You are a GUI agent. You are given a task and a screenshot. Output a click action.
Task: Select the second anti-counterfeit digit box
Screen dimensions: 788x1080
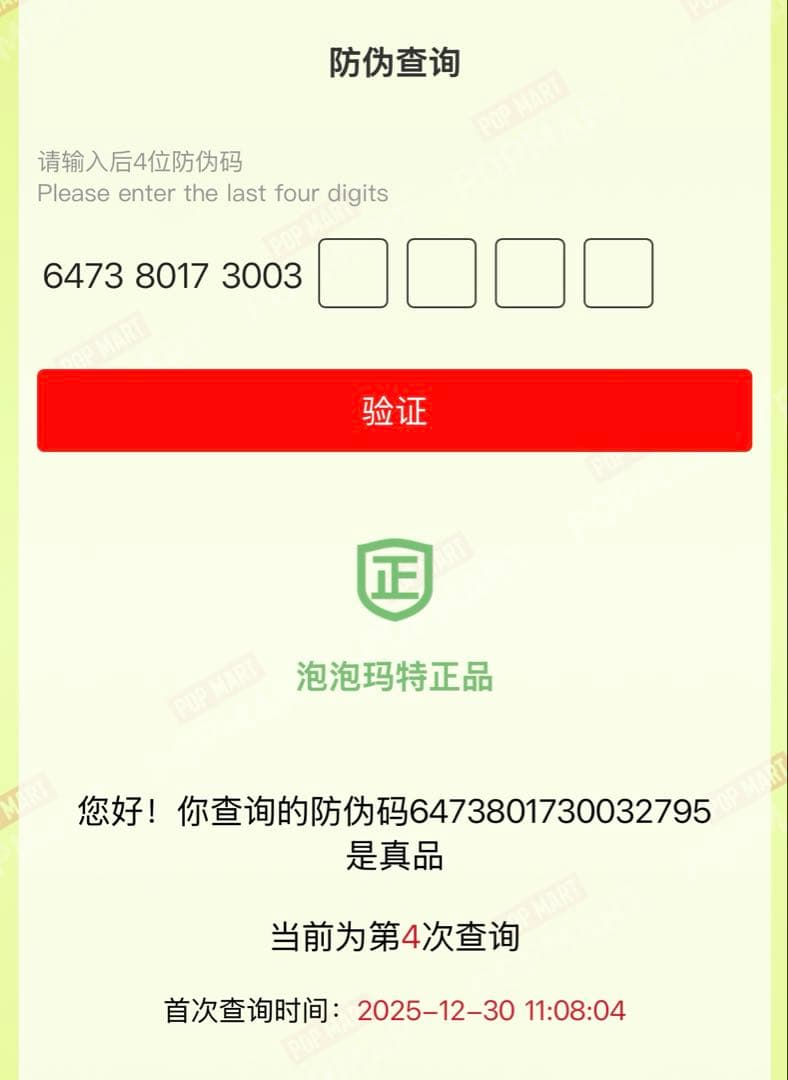[441, 273]
